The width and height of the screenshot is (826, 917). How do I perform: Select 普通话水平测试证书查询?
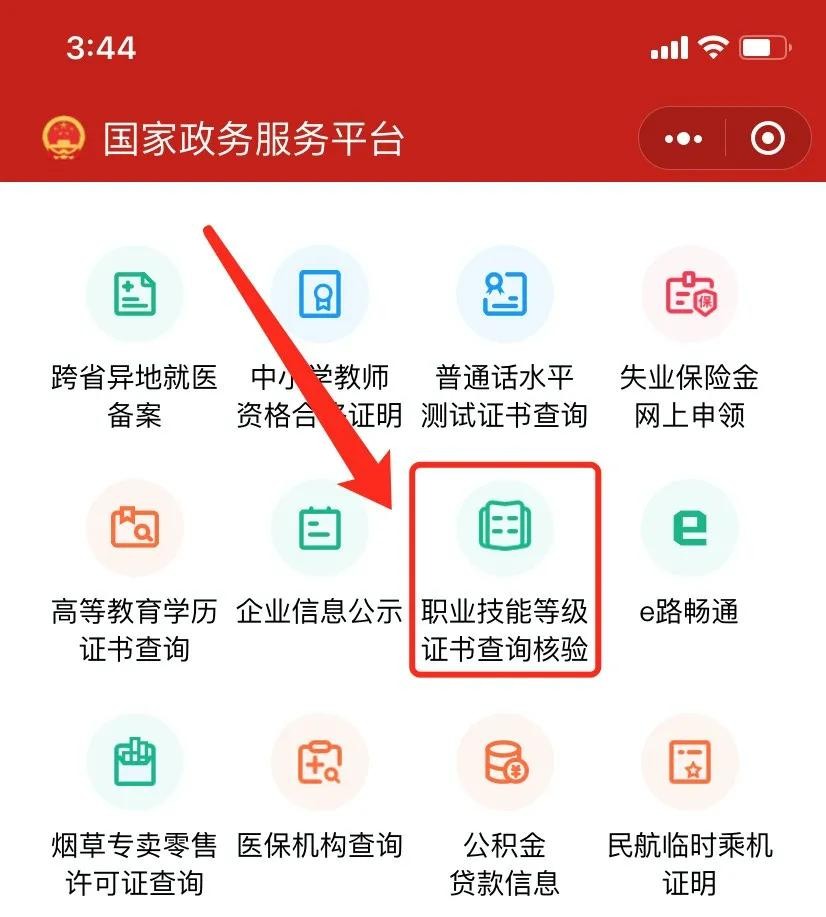(505, 295)
